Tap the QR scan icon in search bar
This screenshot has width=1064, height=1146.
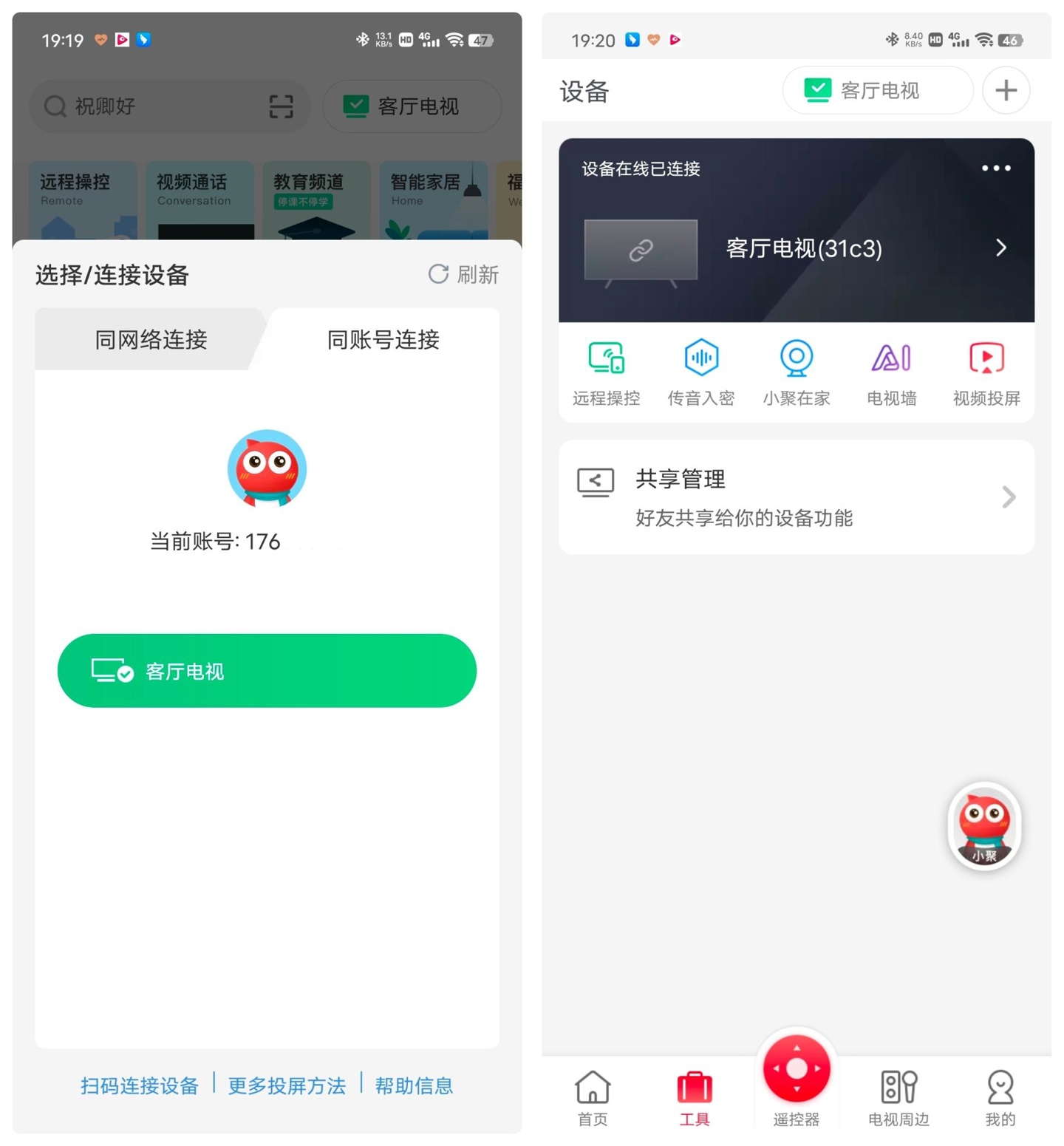point(281,106)
